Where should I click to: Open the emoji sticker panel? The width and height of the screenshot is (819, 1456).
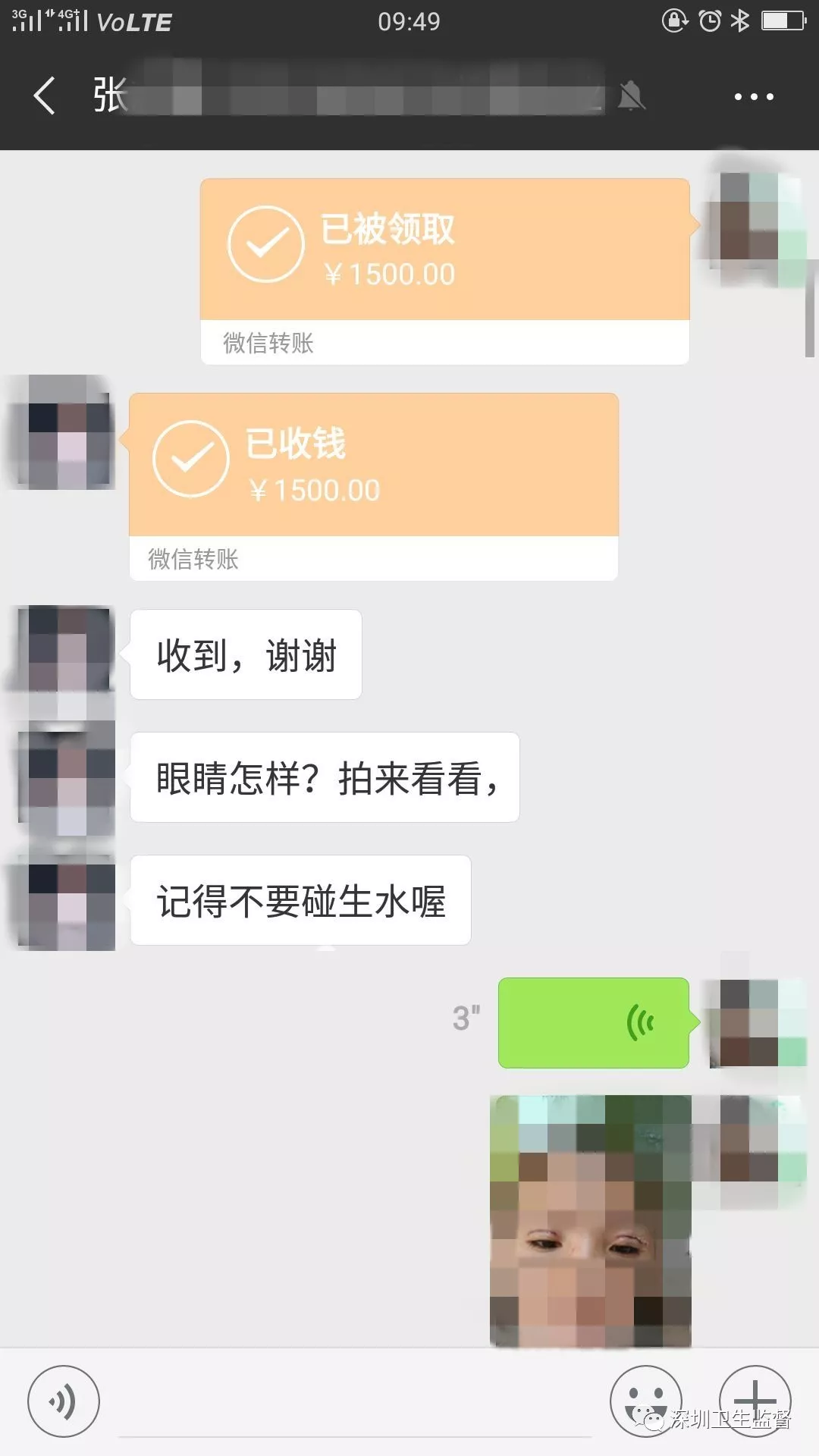[645, 1401]
